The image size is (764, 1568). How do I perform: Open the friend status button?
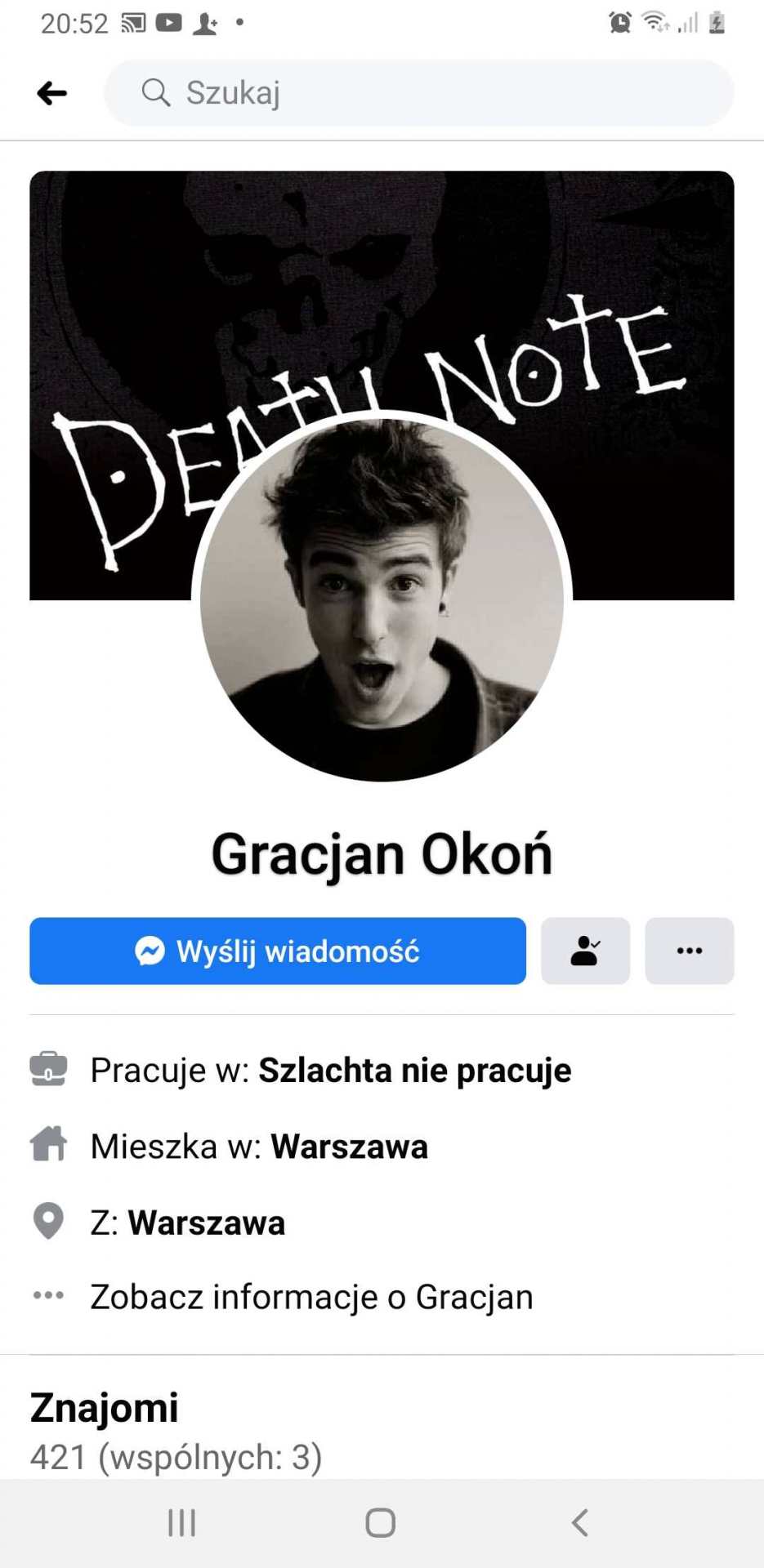coord(585,951)
